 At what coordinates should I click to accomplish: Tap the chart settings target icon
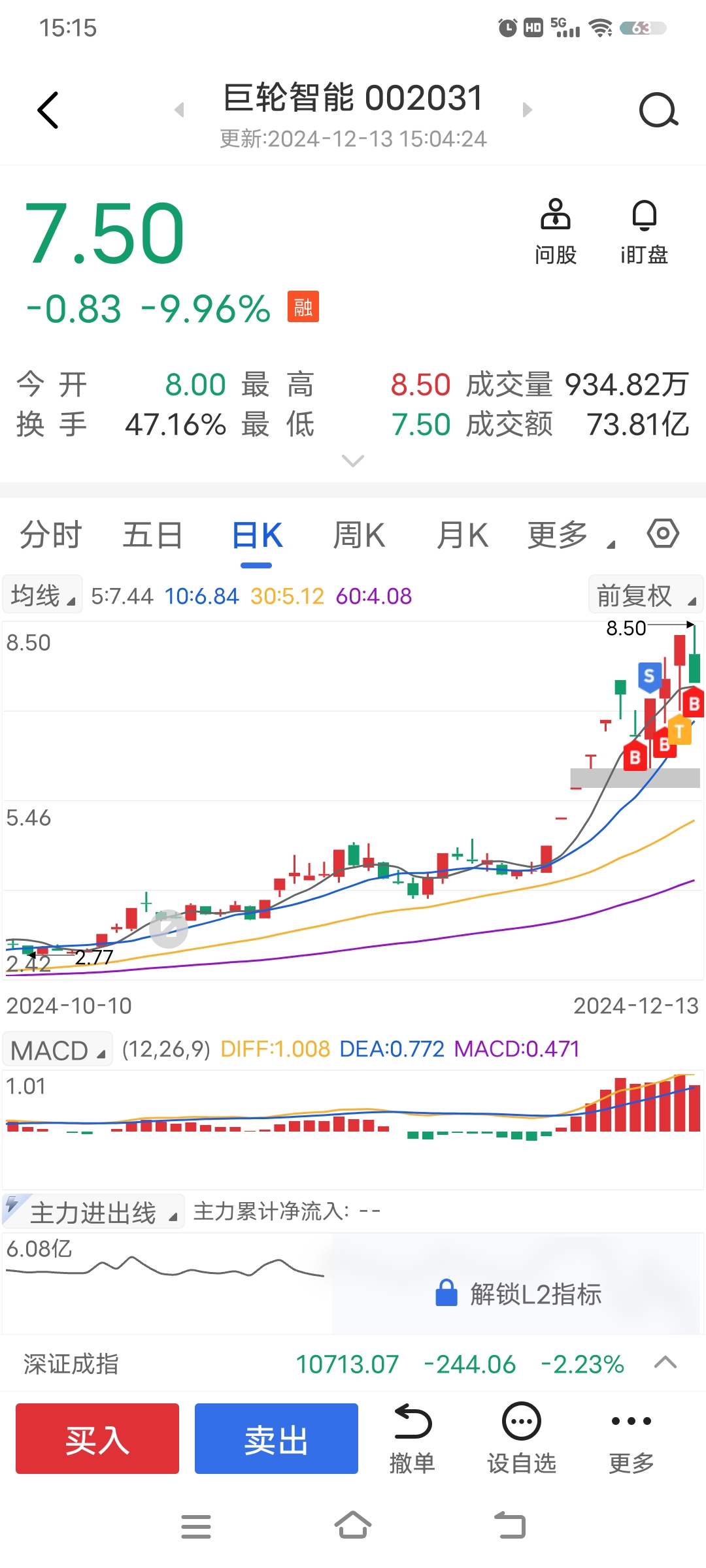[662, 533]
